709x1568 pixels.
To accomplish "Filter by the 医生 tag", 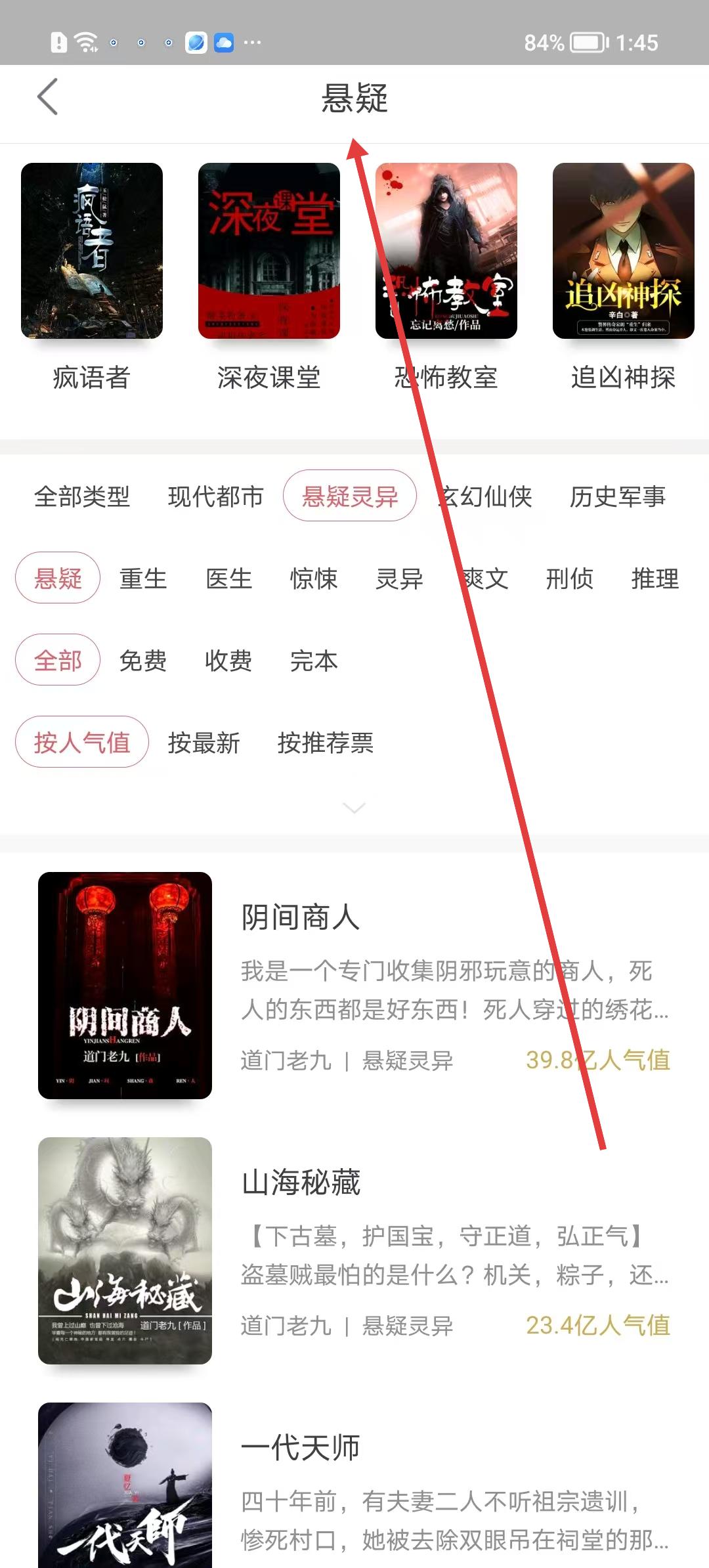I will pyautogui.click(x=228, y=578).
